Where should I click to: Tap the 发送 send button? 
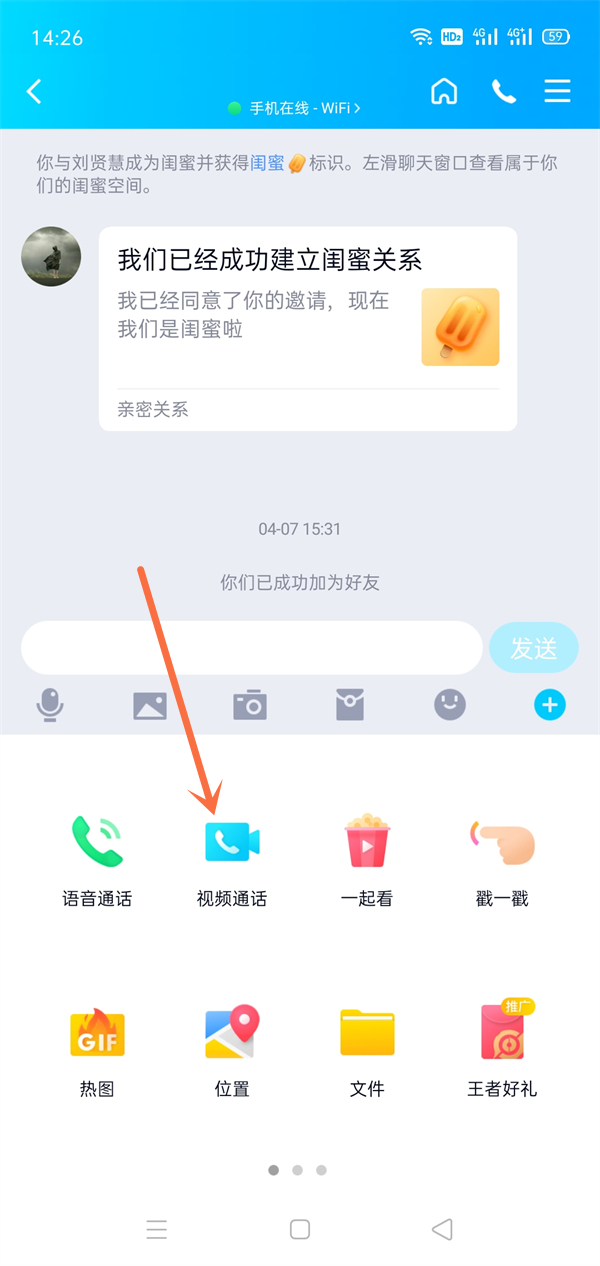(534, 647)
